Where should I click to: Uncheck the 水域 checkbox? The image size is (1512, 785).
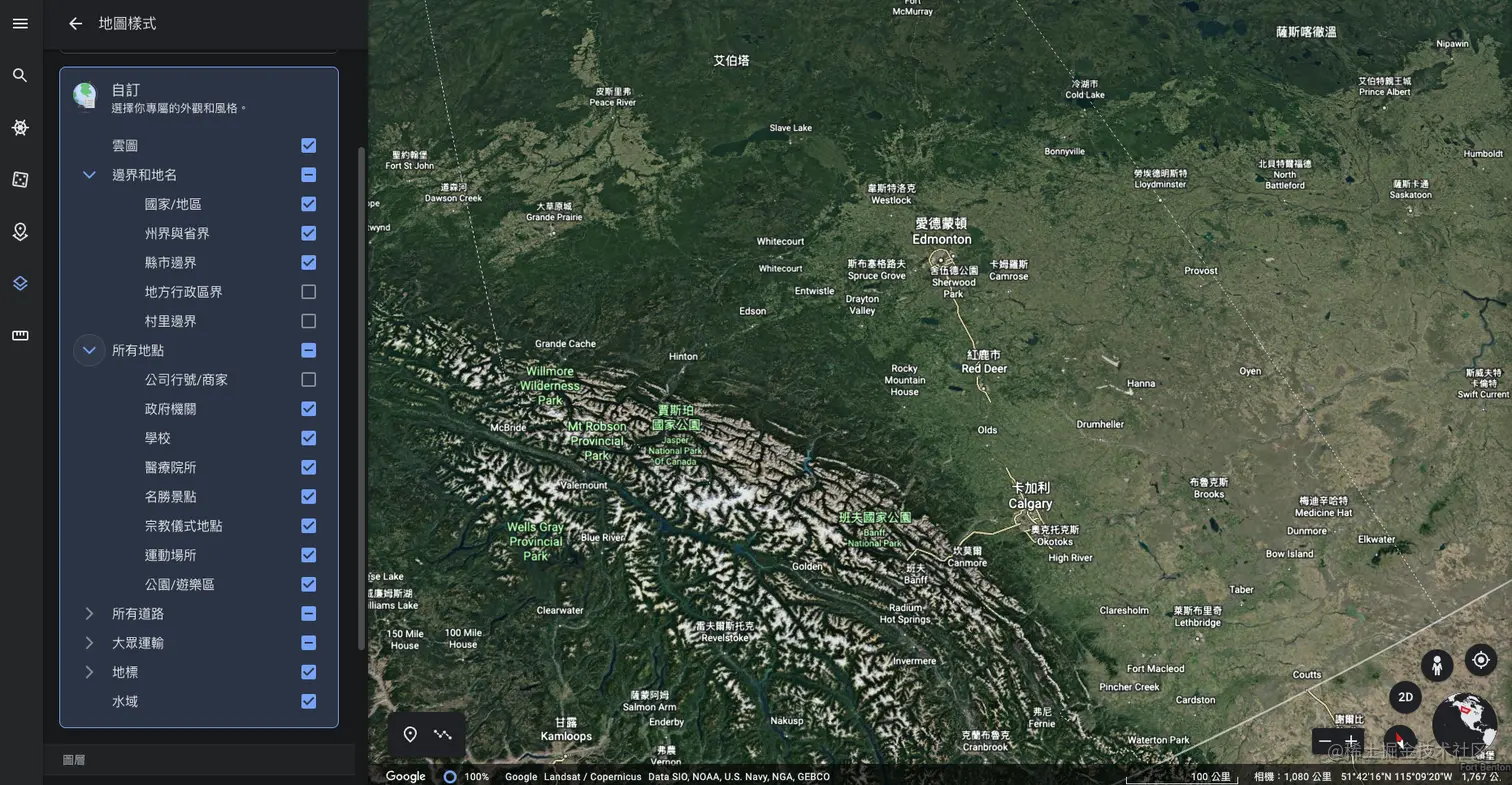pyautogui.click(x=308, y=701)
